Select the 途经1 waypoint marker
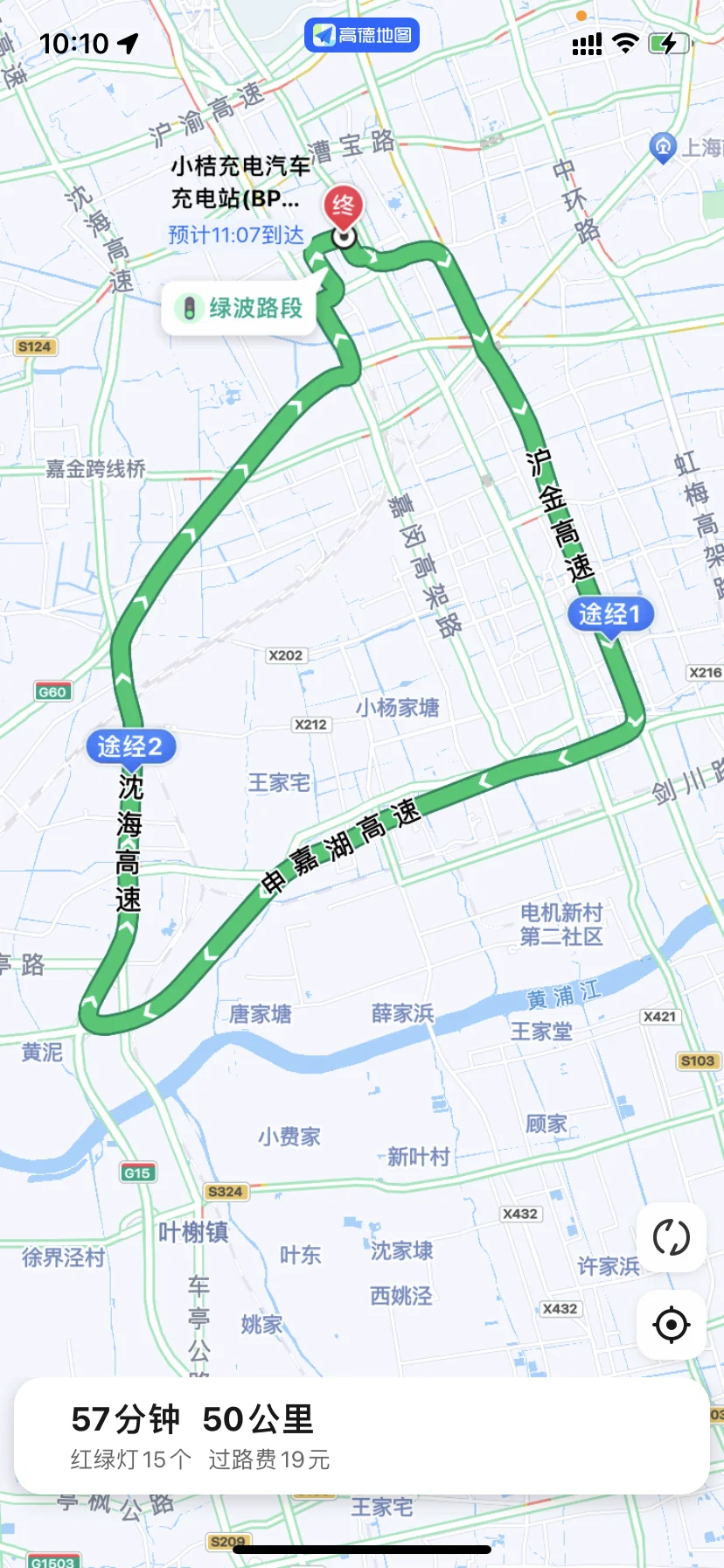 click(x=610, y=614)
